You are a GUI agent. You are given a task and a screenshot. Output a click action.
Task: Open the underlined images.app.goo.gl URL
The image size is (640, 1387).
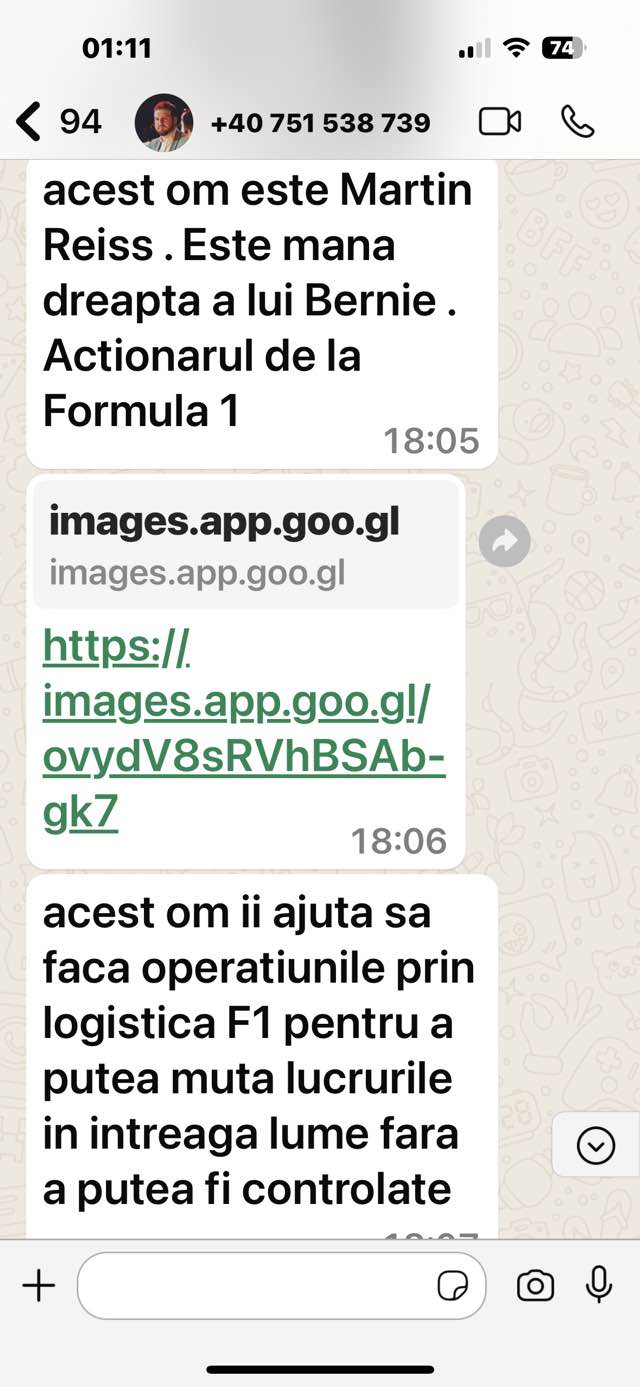coord(240,732)
